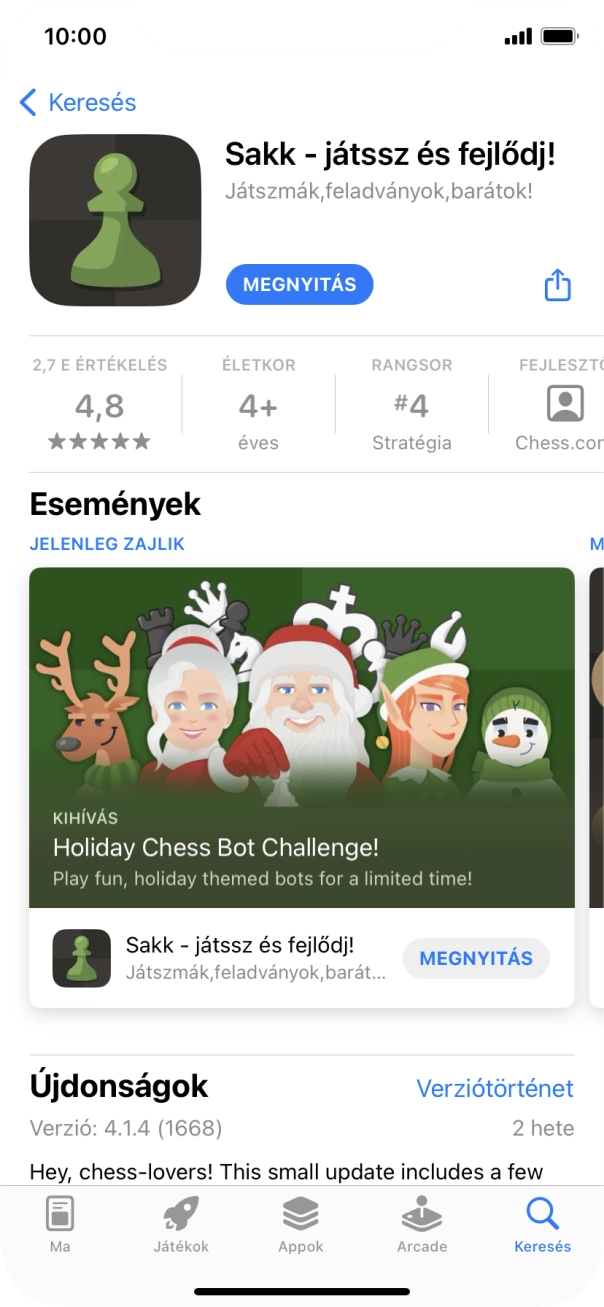Open Verziótörténet version history
The height and width of the screenshot is (1307, 604).
495,1088
